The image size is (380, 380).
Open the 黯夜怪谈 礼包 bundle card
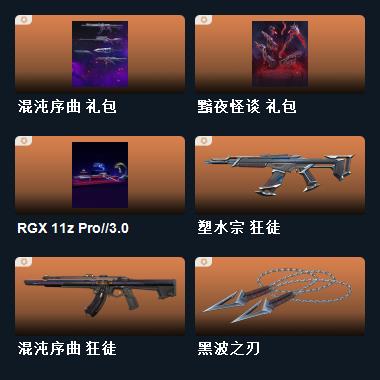(x=280, y=54)
